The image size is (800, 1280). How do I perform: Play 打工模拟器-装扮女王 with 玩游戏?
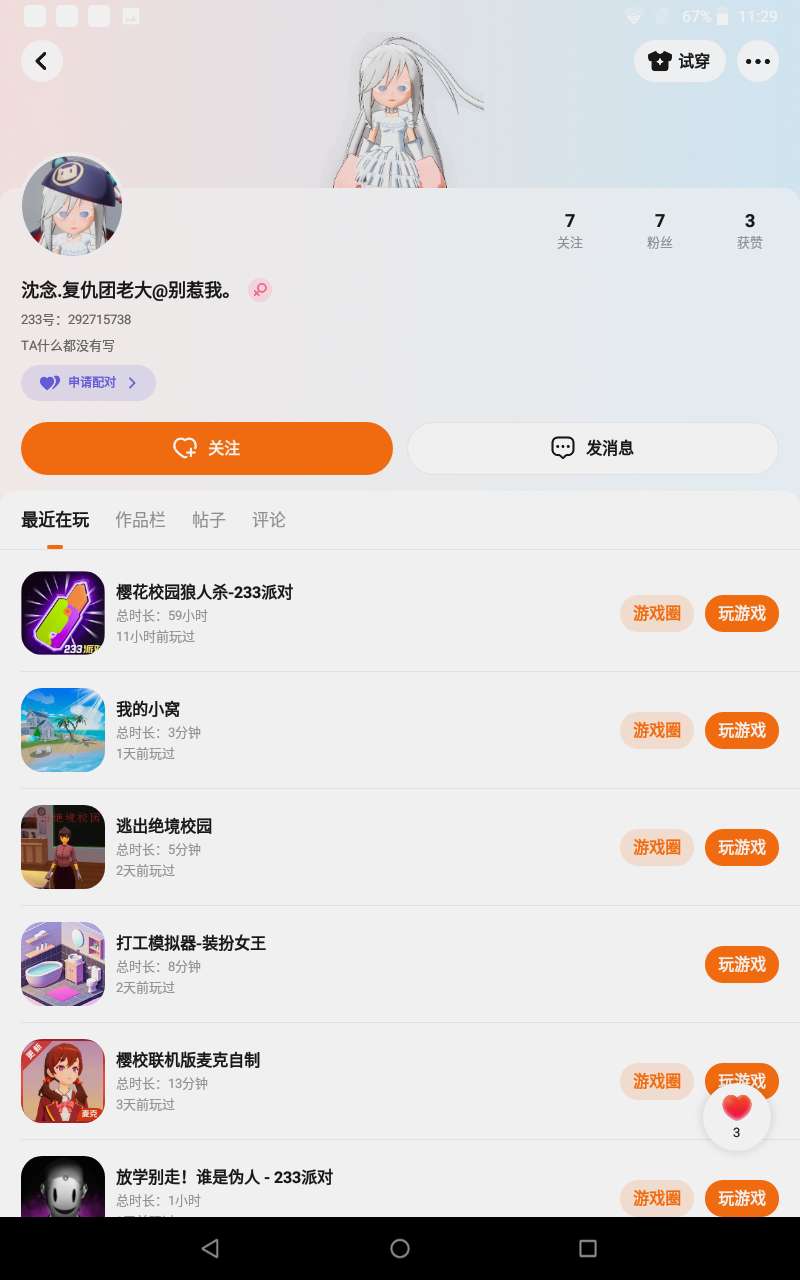tap(742, 964)
